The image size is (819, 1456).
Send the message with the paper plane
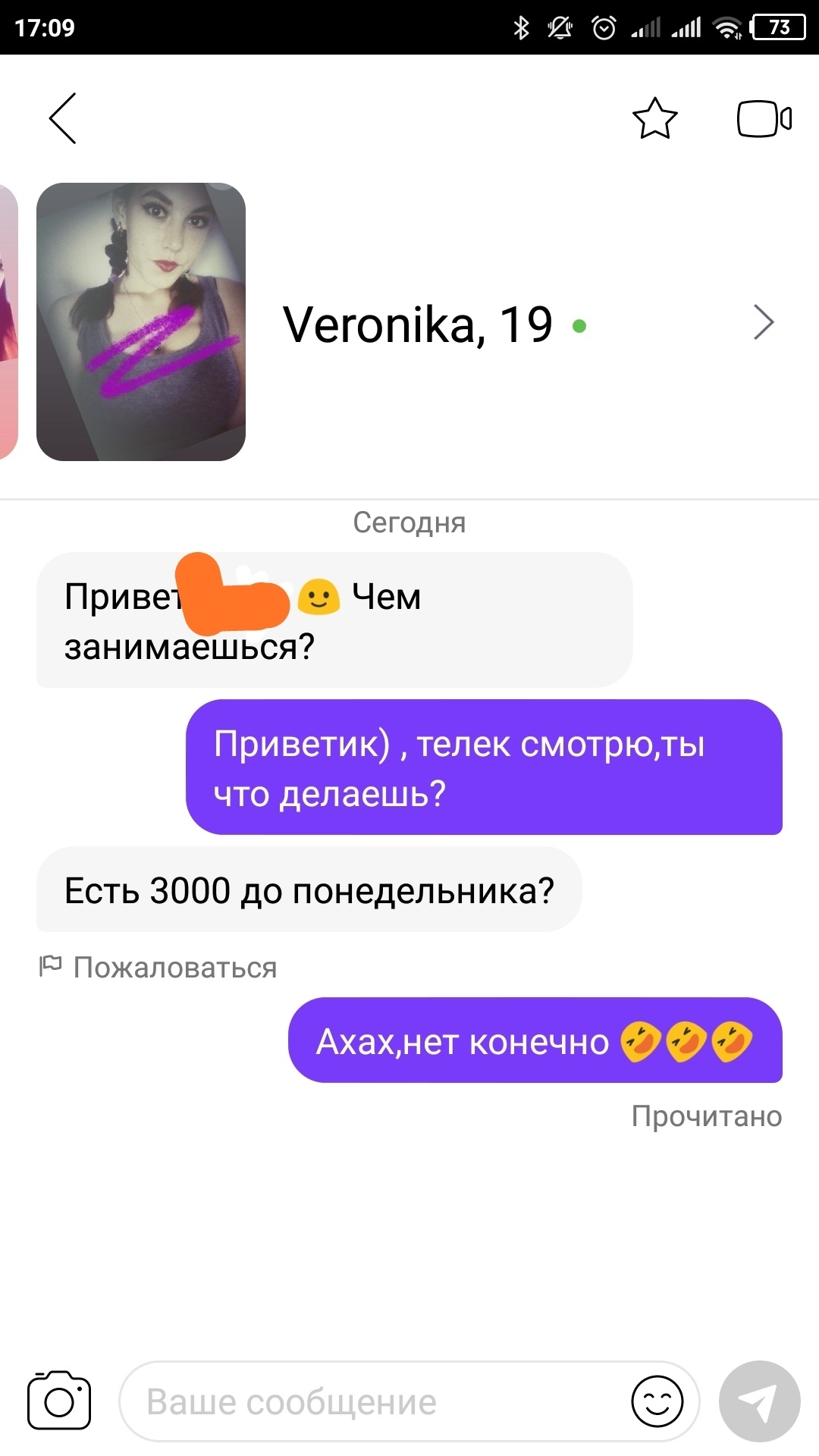click(x=759, y=1401)
